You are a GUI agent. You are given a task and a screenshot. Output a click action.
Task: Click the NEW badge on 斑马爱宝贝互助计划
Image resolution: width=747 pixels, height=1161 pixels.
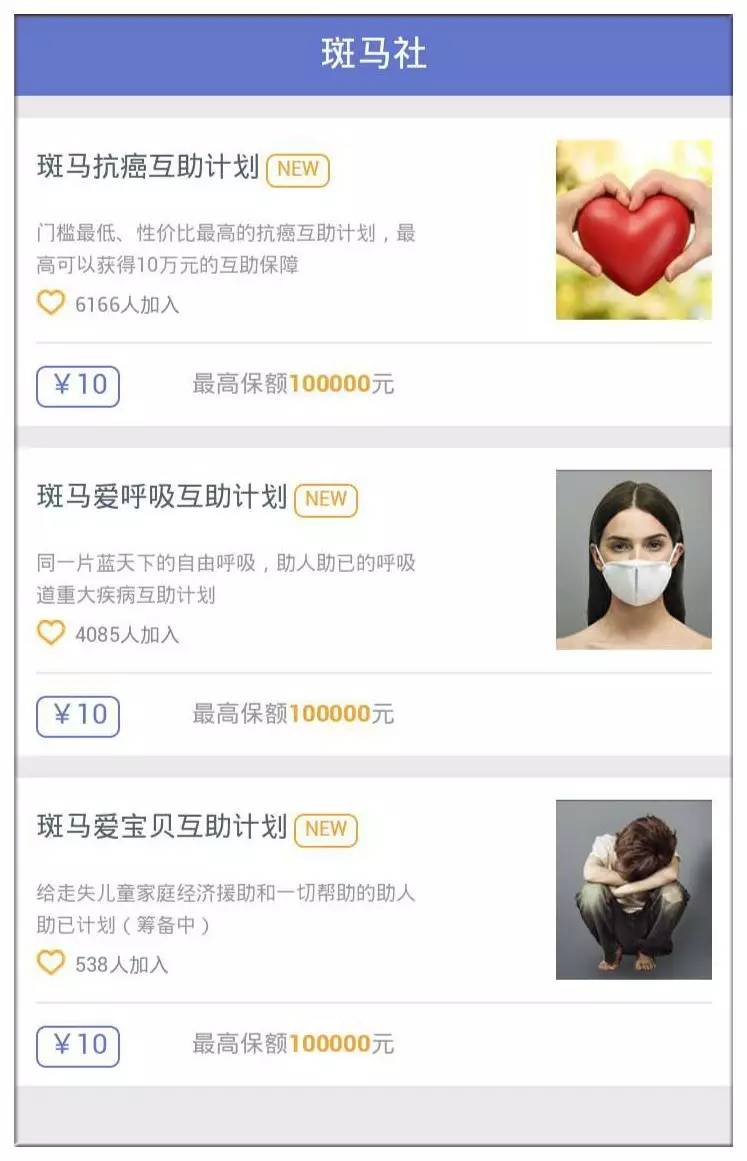point(325,829)
